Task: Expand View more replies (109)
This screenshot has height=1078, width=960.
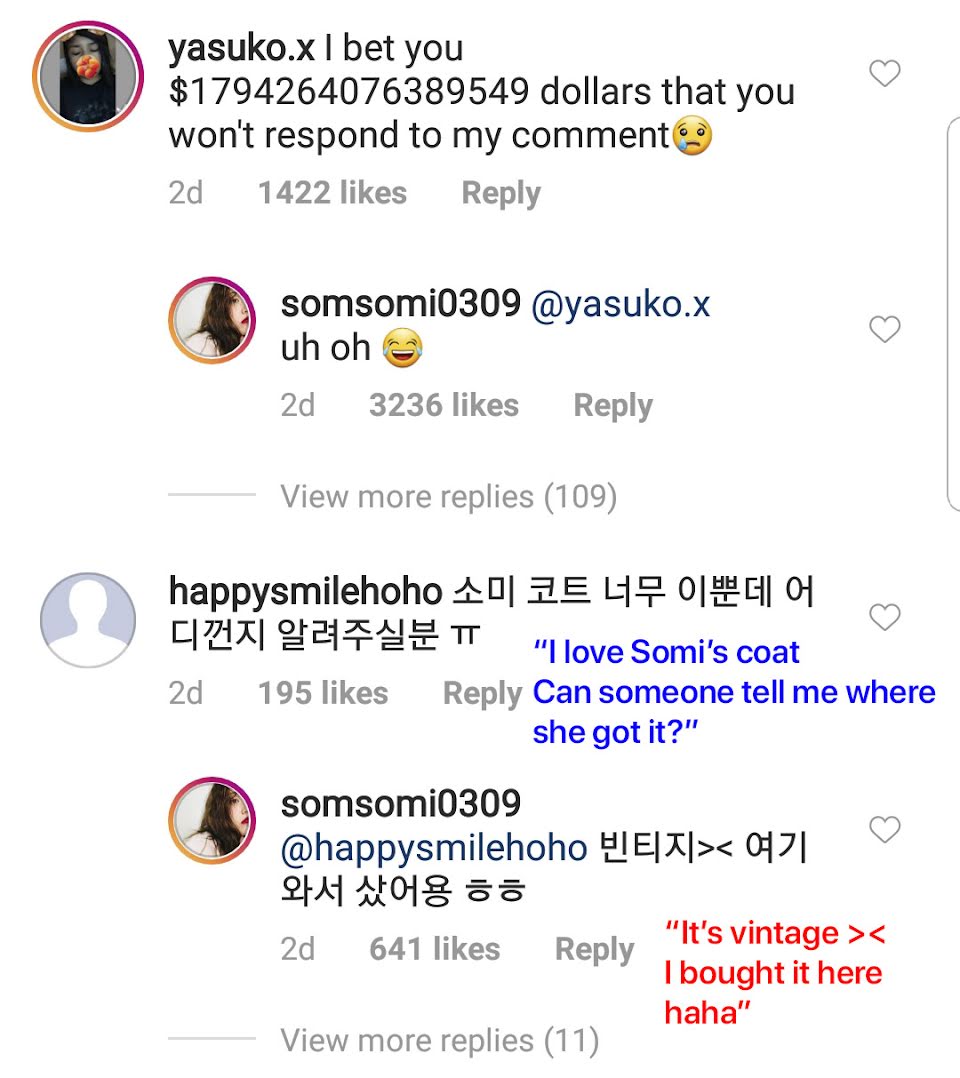Action: point(448,496)
